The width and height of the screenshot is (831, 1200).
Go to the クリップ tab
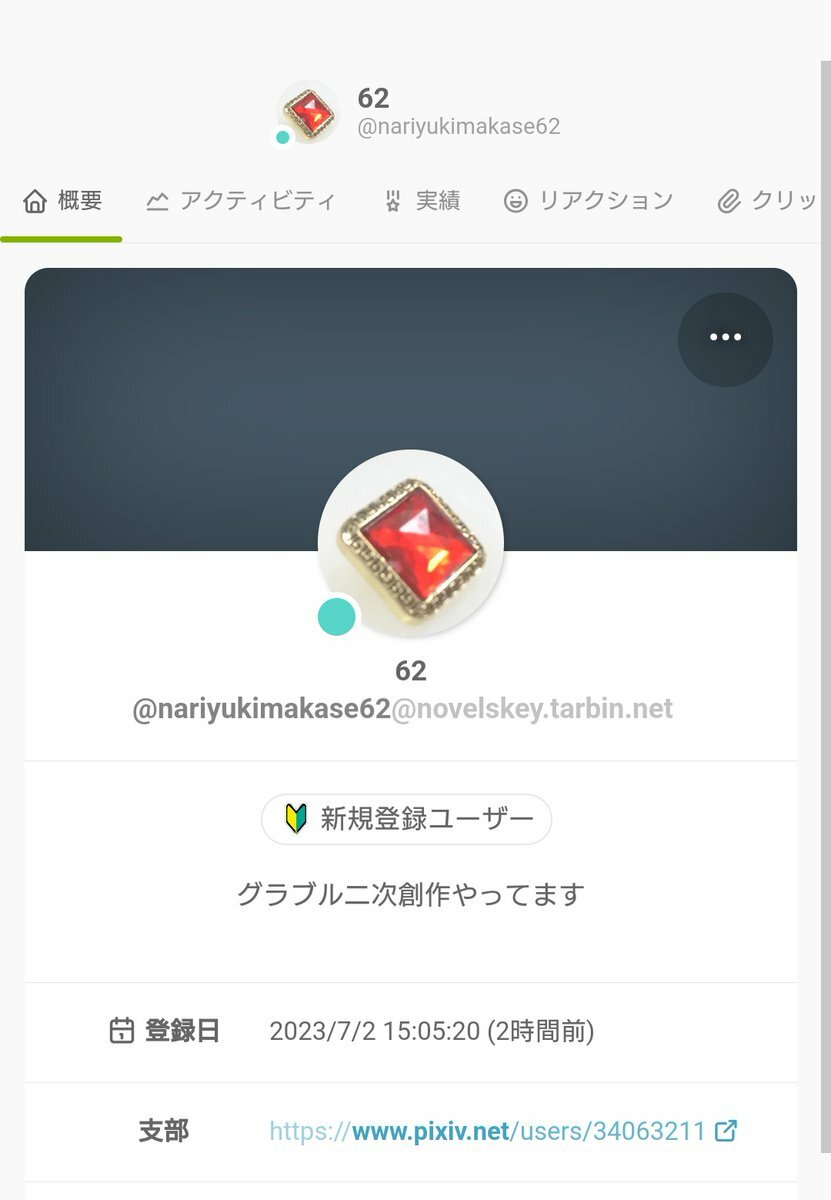(768, 201)
